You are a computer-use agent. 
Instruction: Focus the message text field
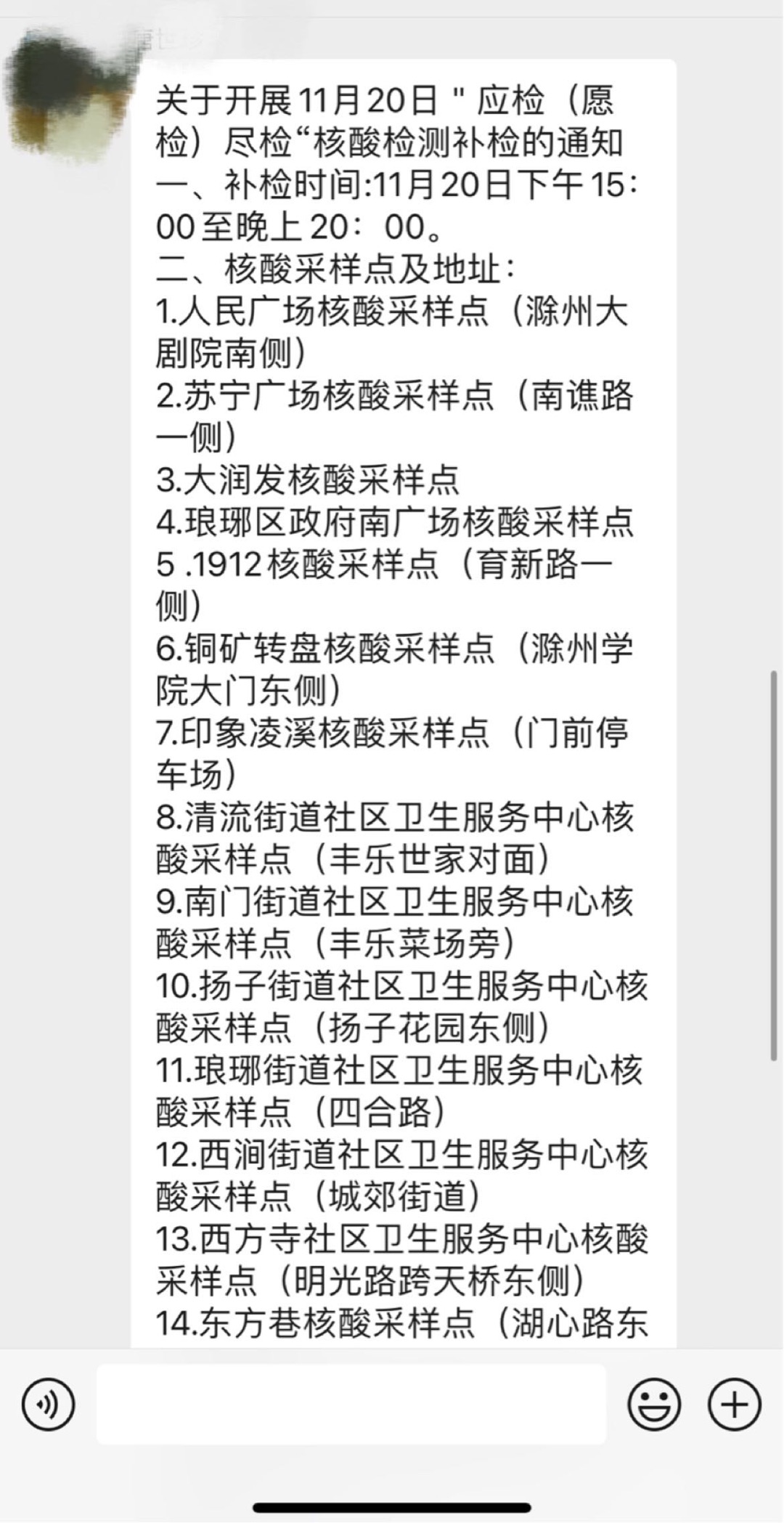pyautogui.click(x=351, y=1404)
